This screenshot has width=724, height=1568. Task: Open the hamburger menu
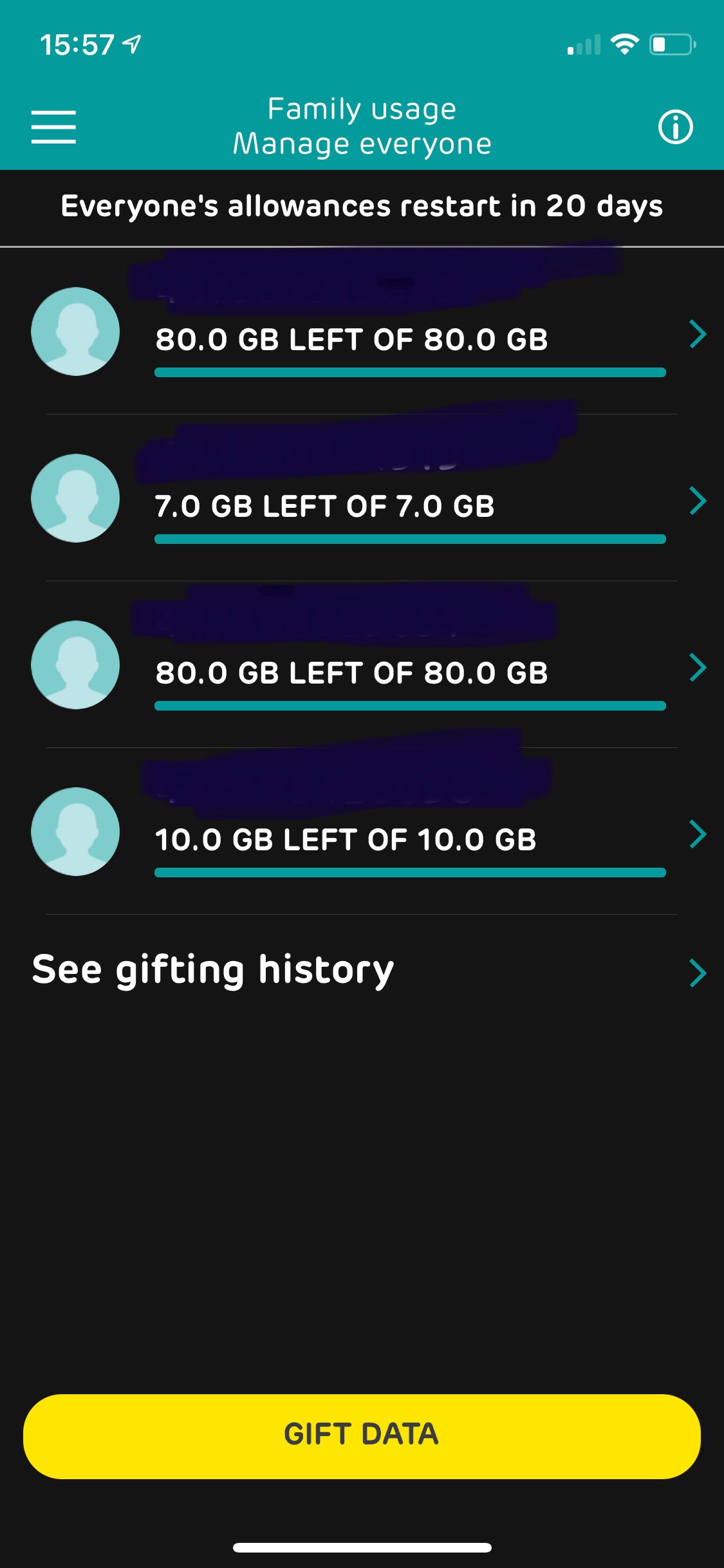53,126
